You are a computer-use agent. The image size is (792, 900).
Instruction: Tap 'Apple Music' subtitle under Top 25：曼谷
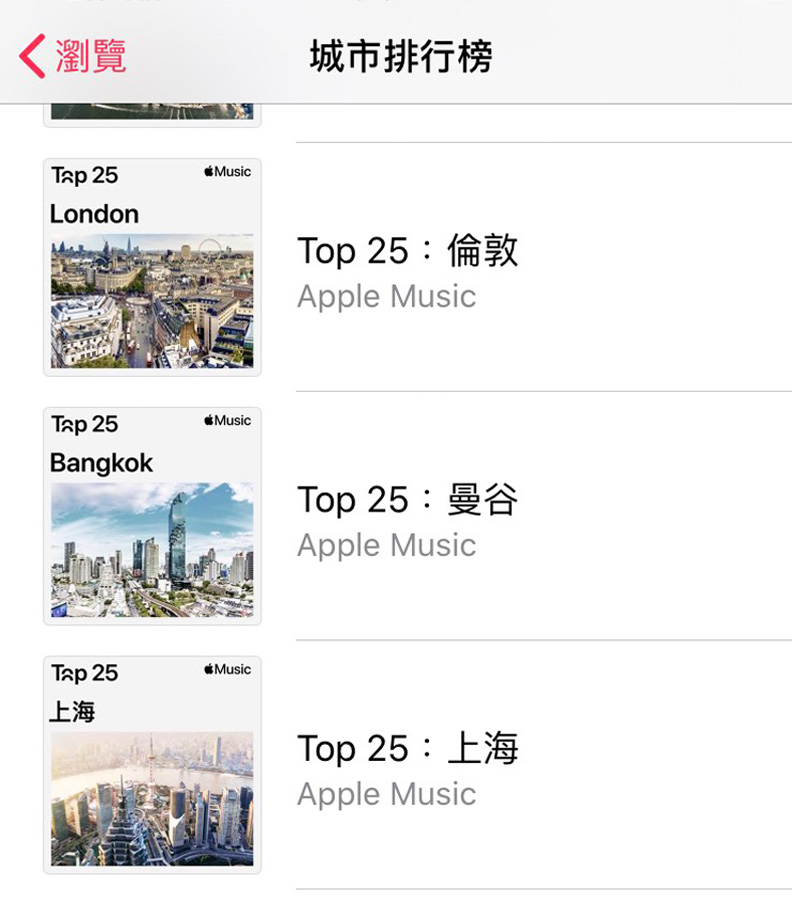tap(386, 545)
